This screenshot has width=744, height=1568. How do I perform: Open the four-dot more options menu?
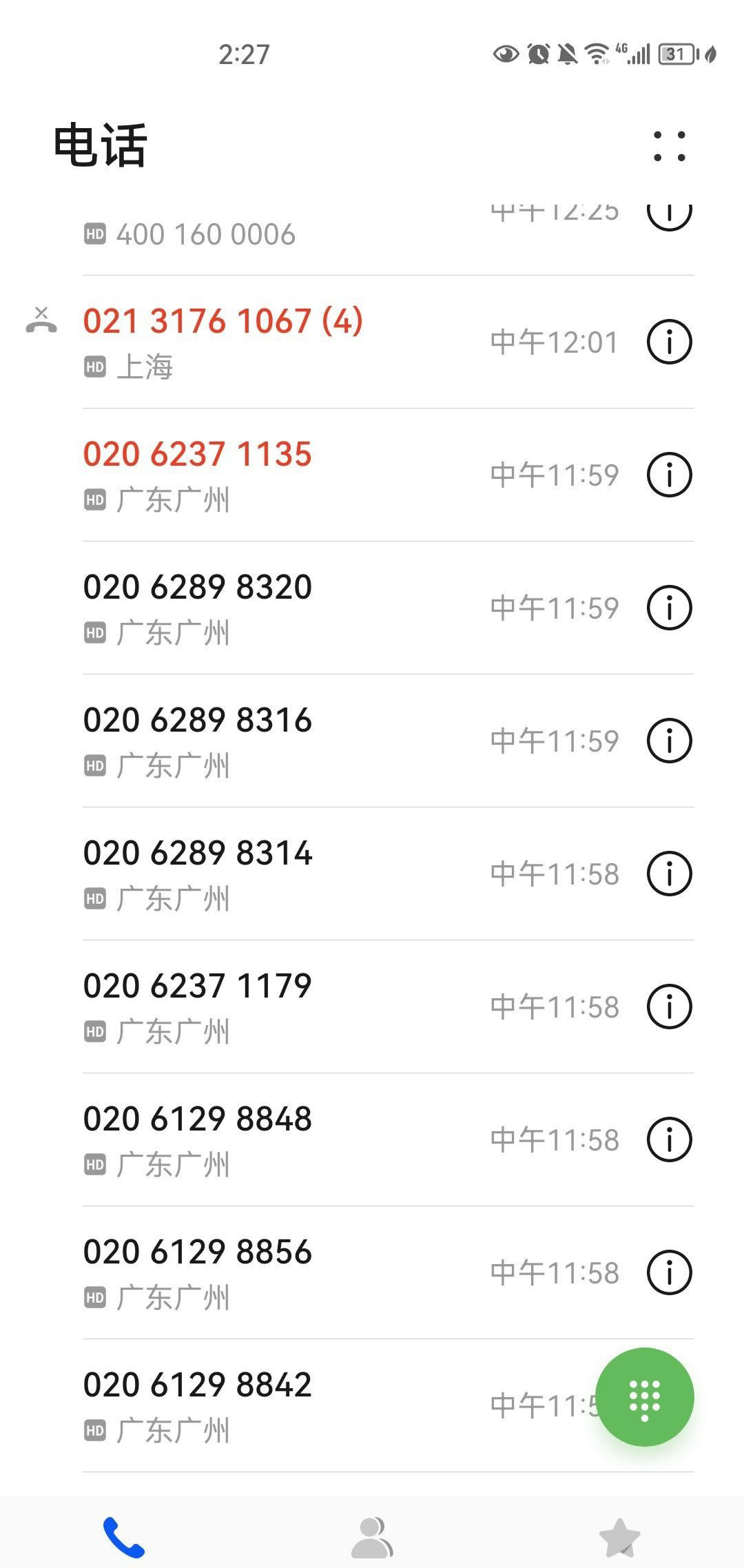[x=669, y=146]
